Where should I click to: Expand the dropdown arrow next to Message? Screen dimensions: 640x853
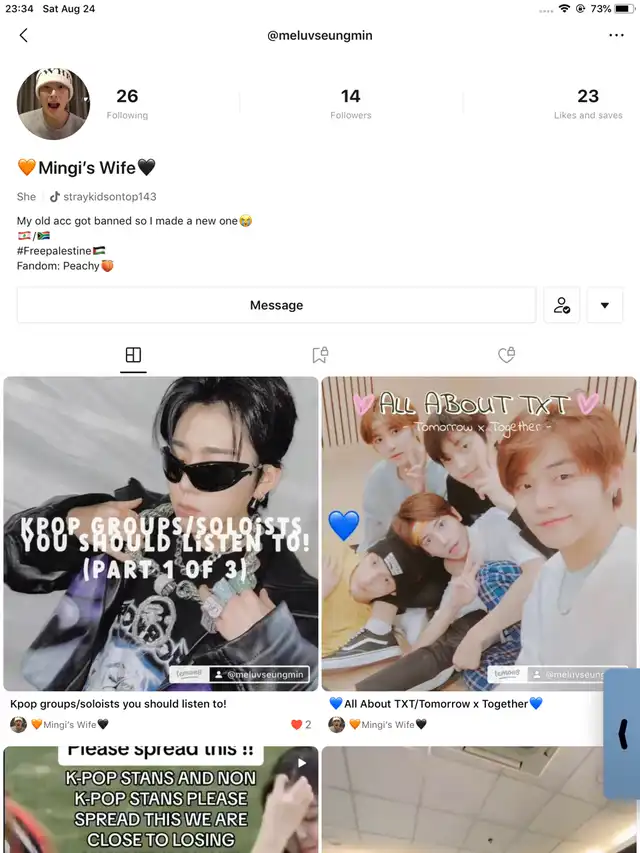pyautogui.click(x=605, y=305)
